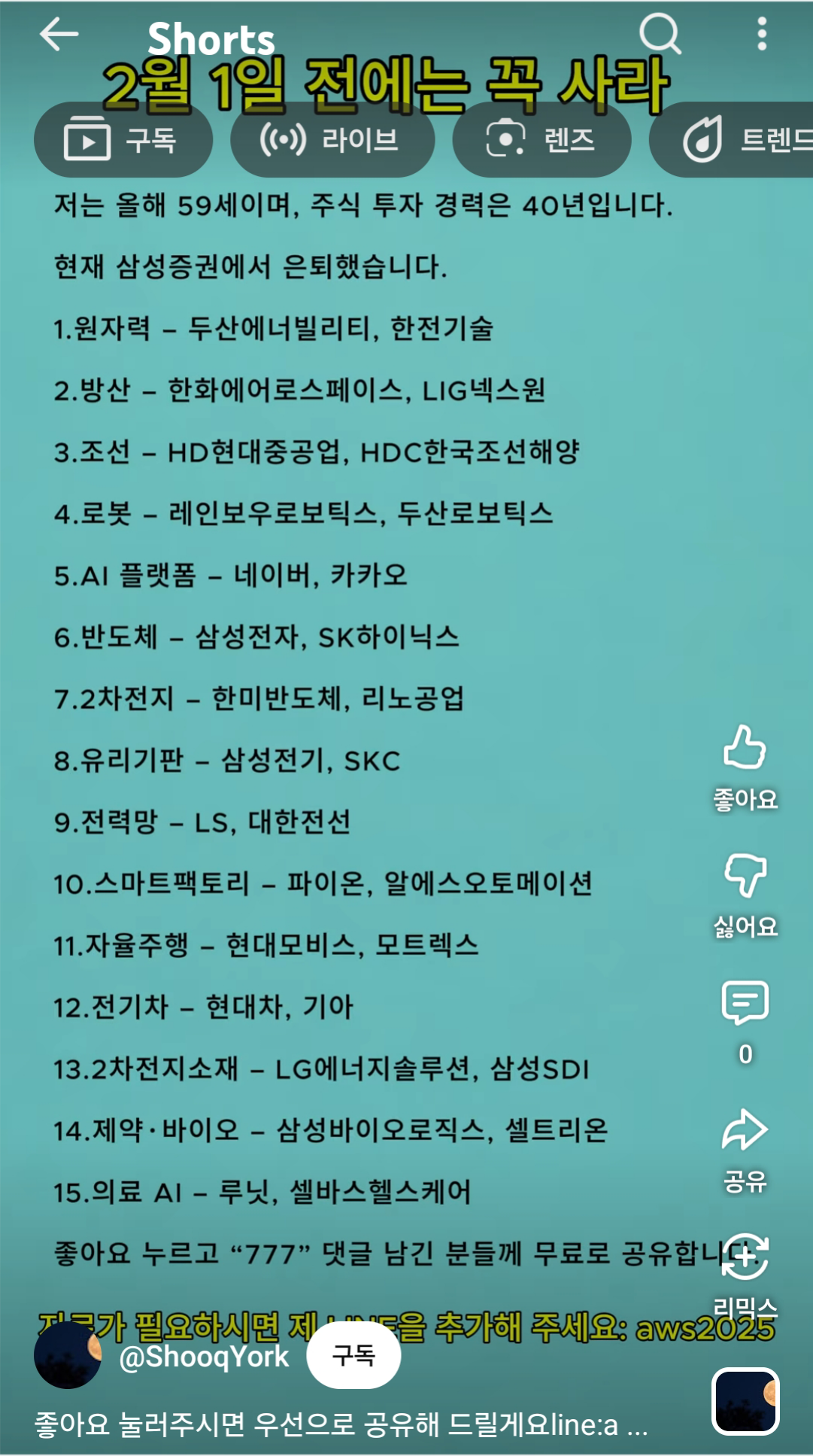The height and width of the screenshot is (1456, 813).
Task: Open the 라이브 chip
Action: pyautogui.click(x=332, y=140)
